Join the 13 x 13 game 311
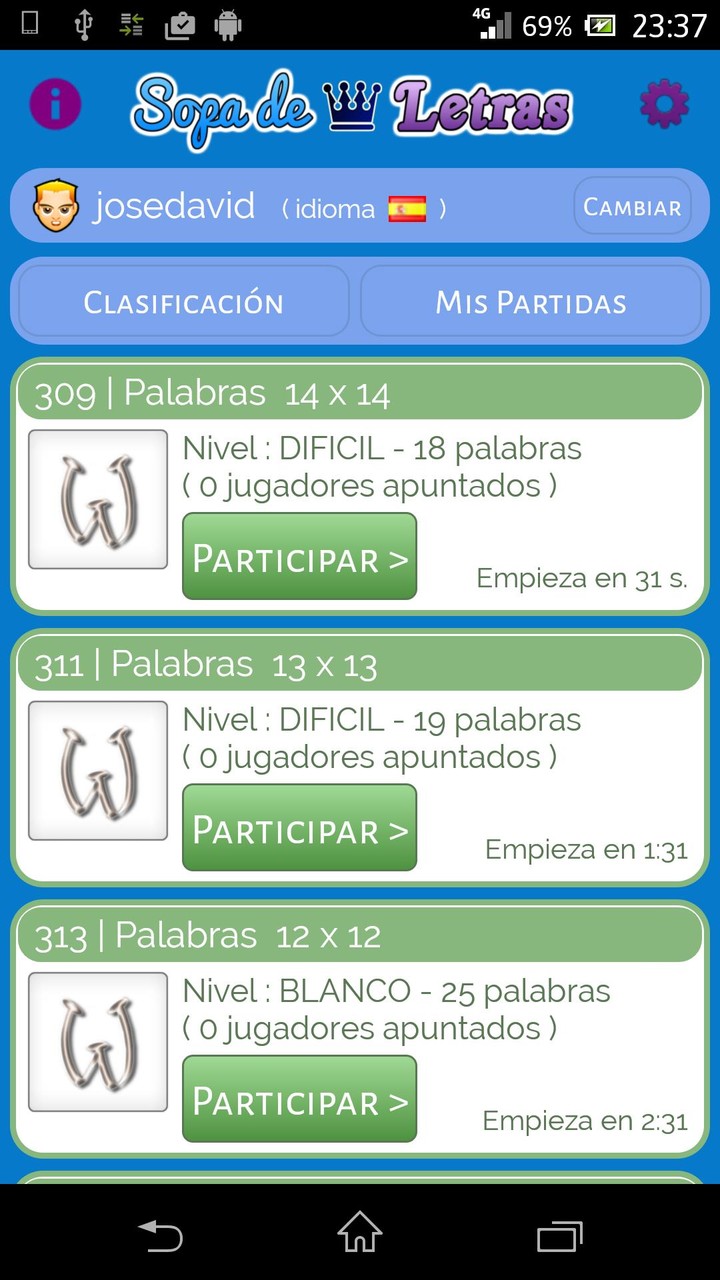720x1280 pixels. 299,827
